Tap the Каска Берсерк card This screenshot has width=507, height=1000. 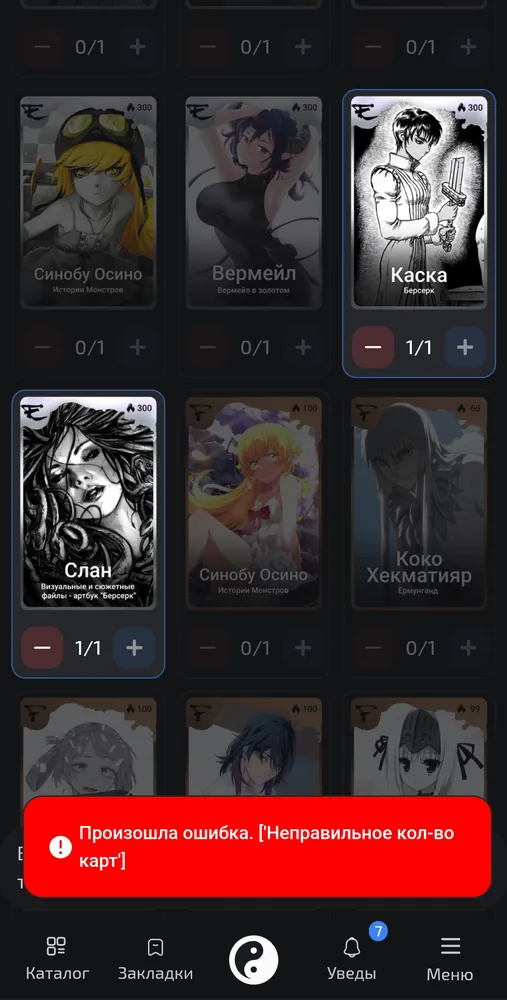[x=419, y=203]
